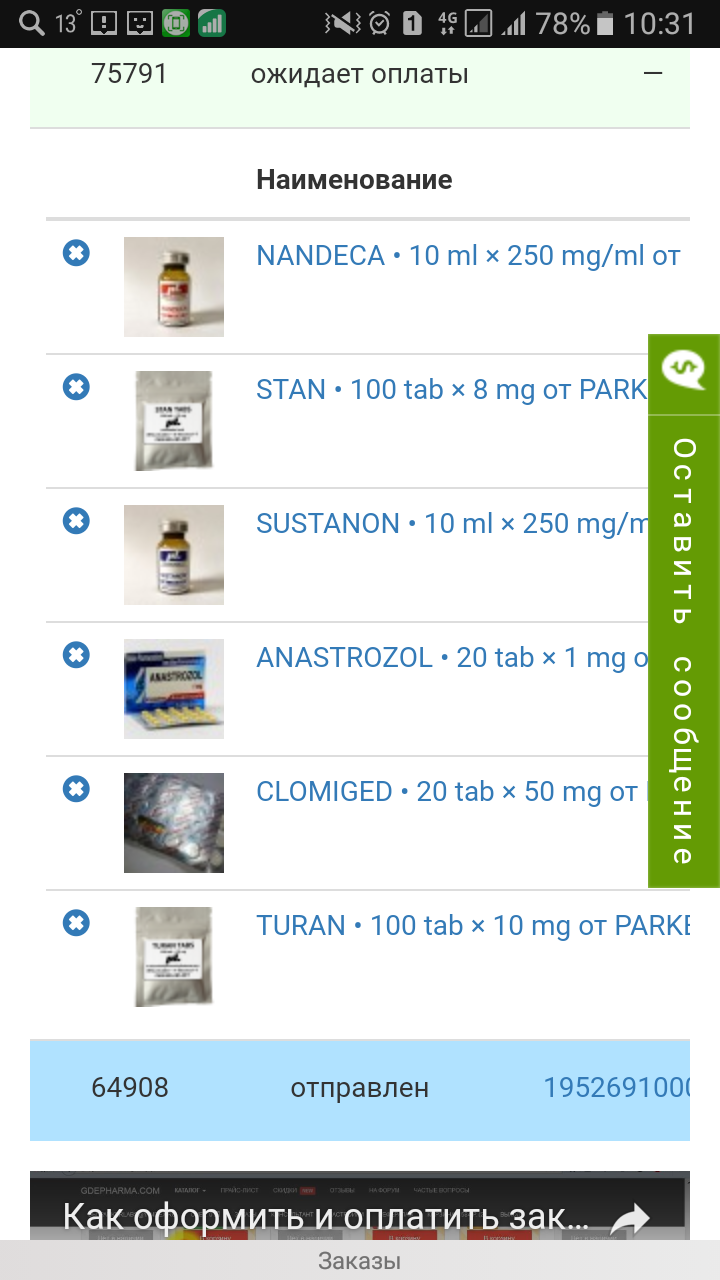Open the ANASTROZOL box product image

(174, 689)
